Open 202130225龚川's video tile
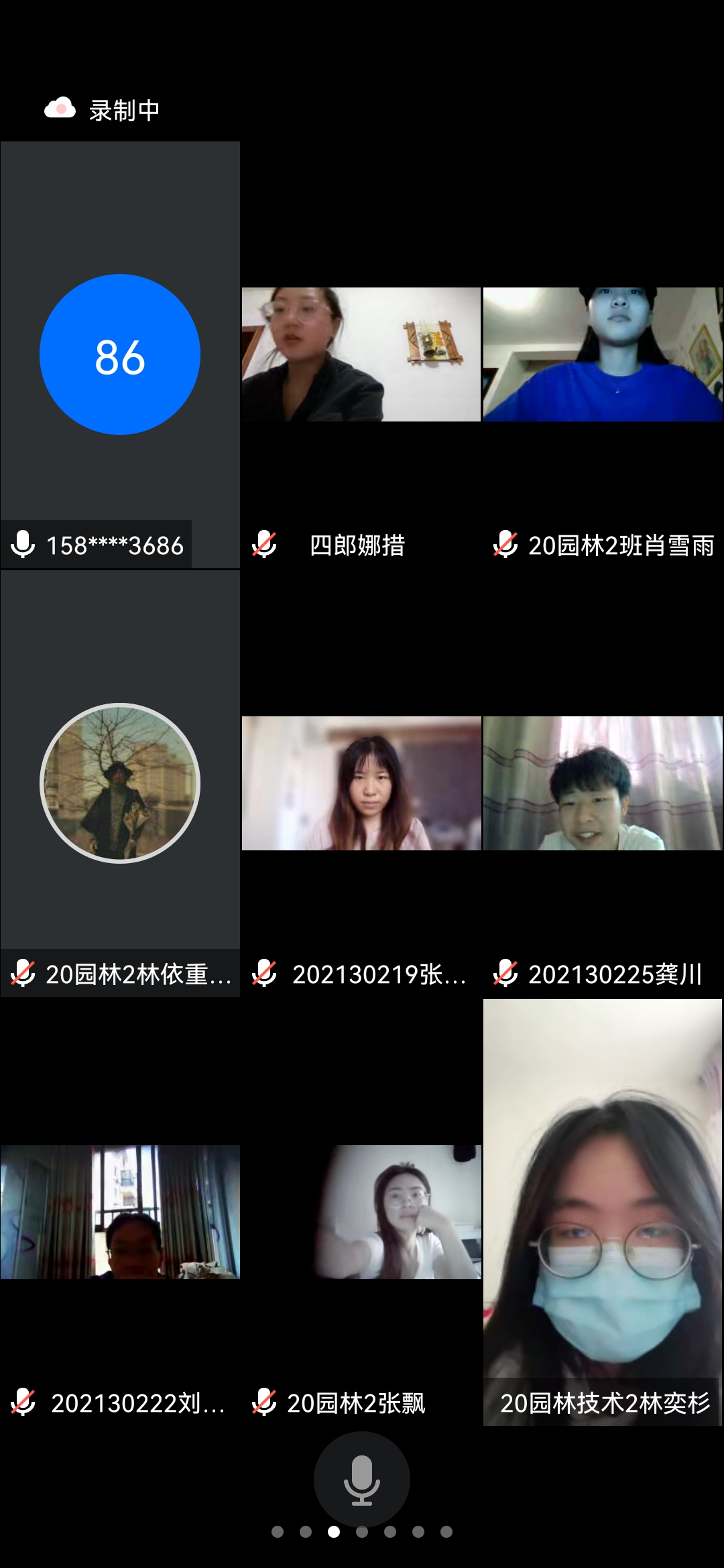 (603, 783)
